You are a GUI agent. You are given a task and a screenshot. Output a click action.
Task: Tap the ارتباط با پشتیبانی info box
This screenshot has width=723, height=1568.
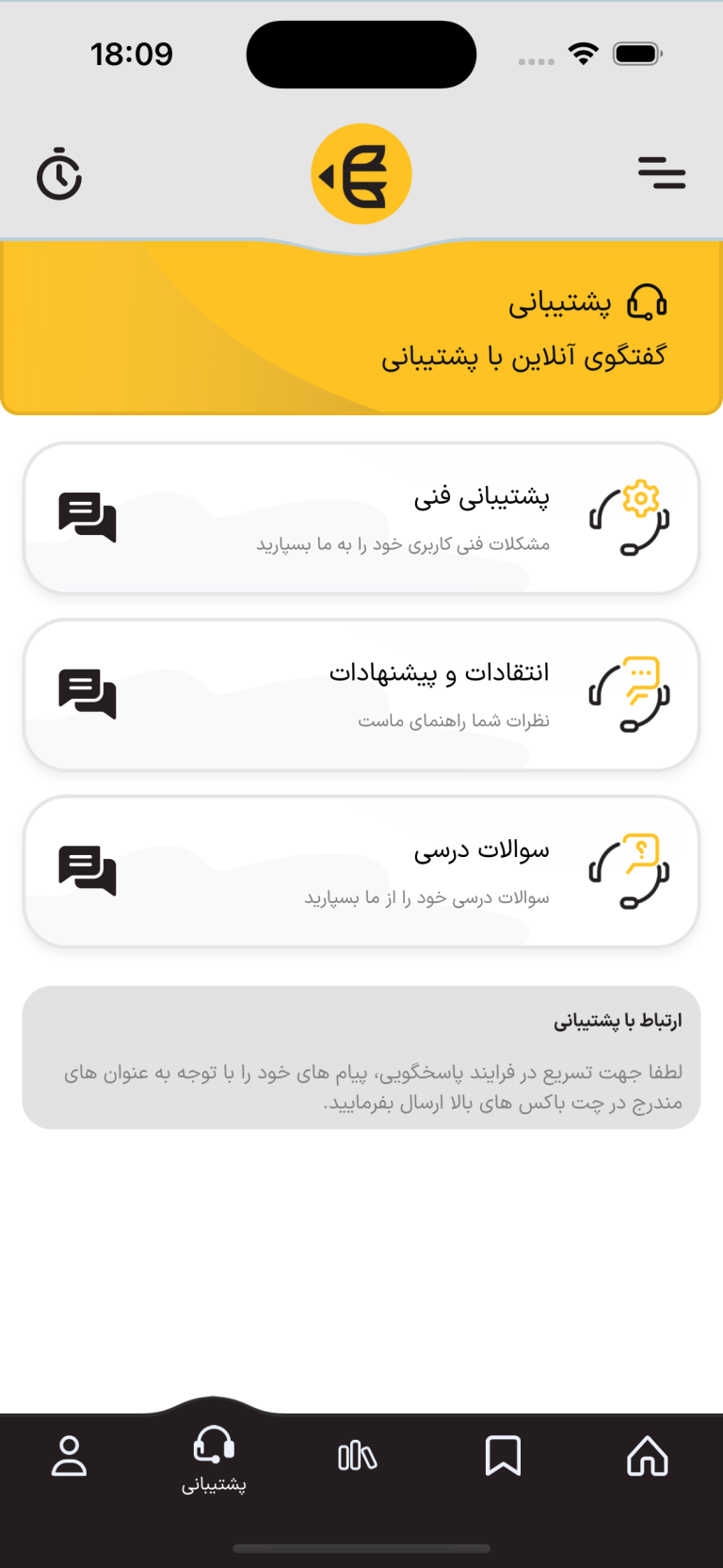[361, 1058]
